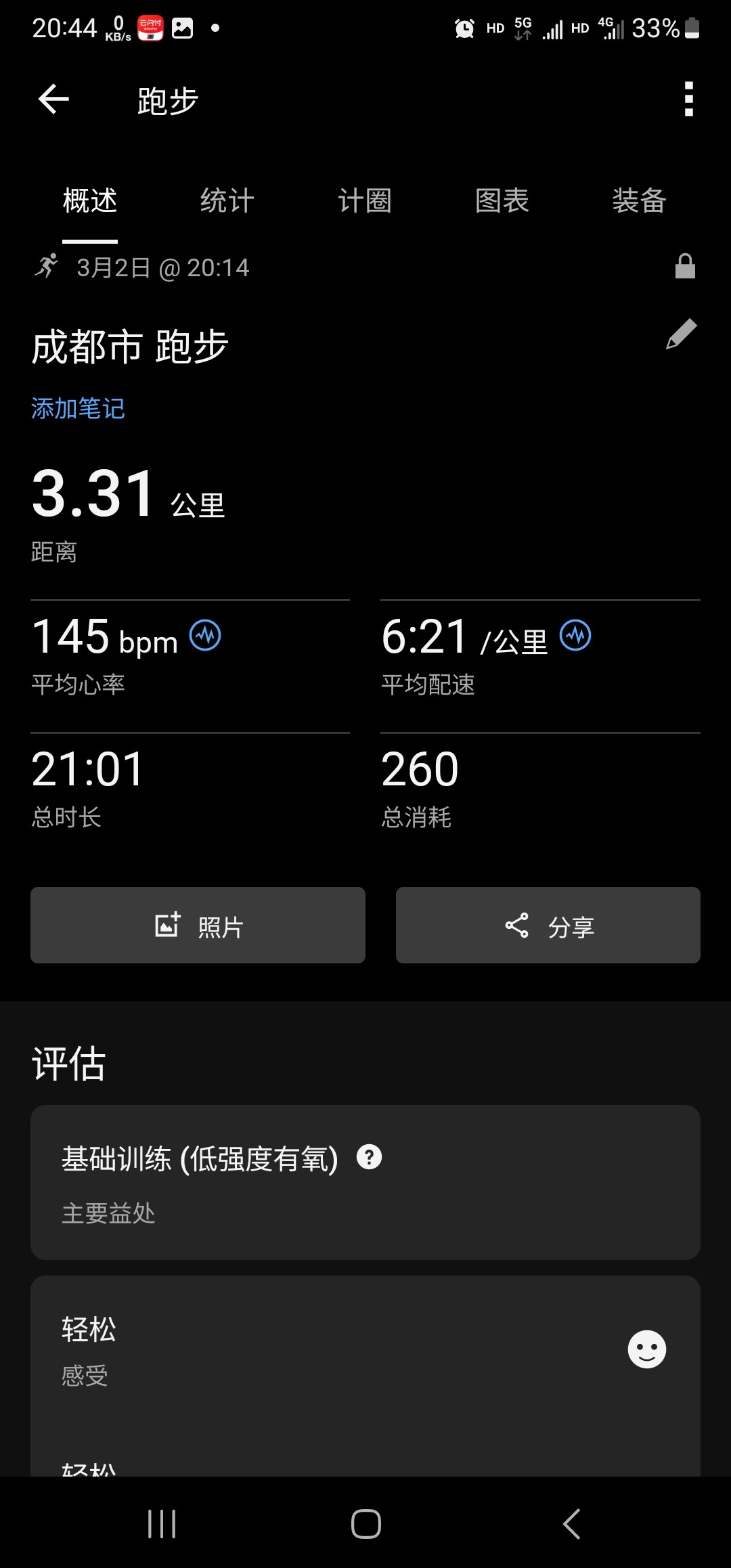Image resolution: width=731 pixels, height=1568 pixels.
Task: Tap the 添加笔记 link
Action: pos(78,408)
